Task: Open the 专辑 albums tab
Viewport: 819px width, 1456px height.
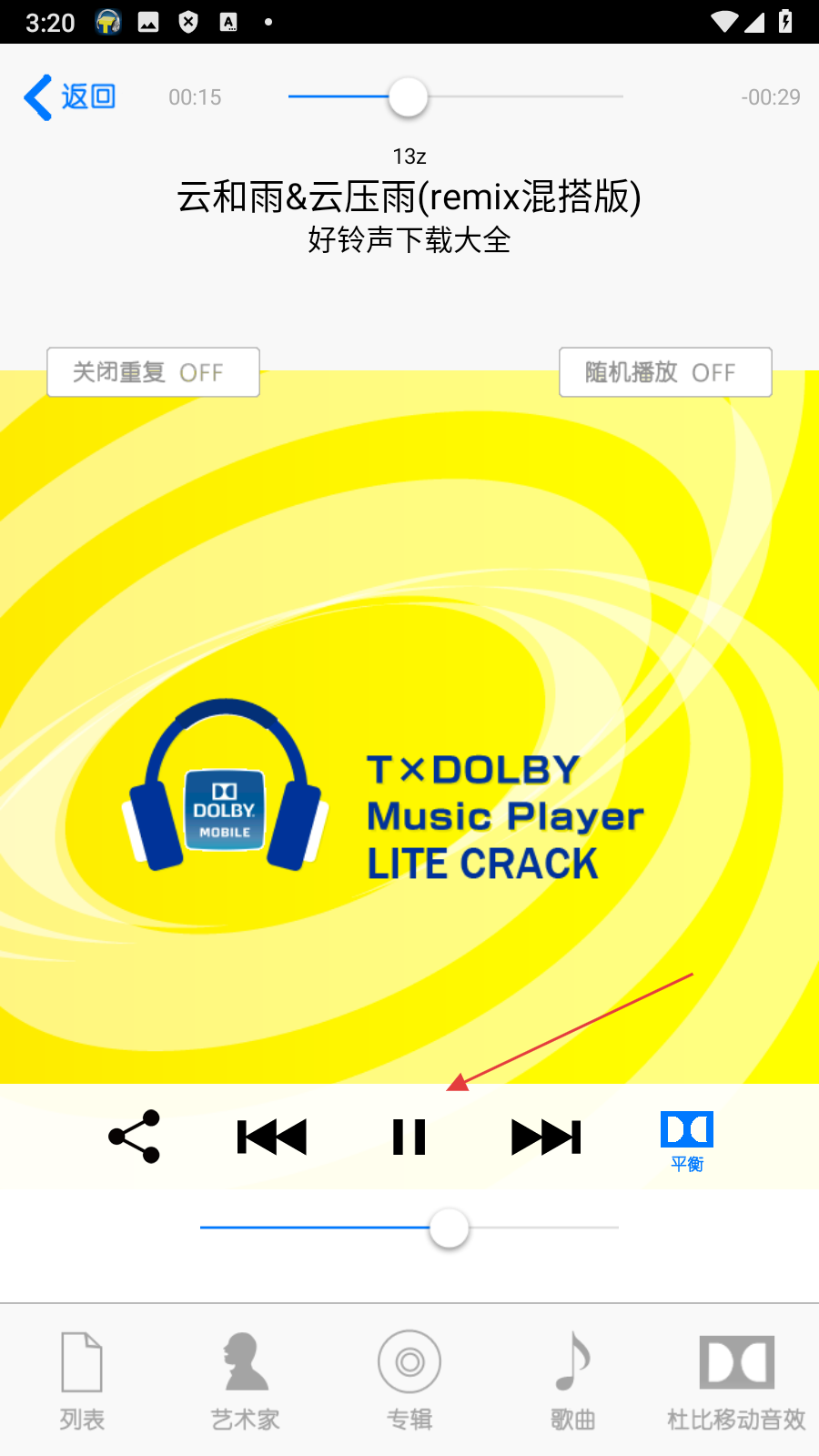Action: pyautogui.click(x=409, y=1380)
